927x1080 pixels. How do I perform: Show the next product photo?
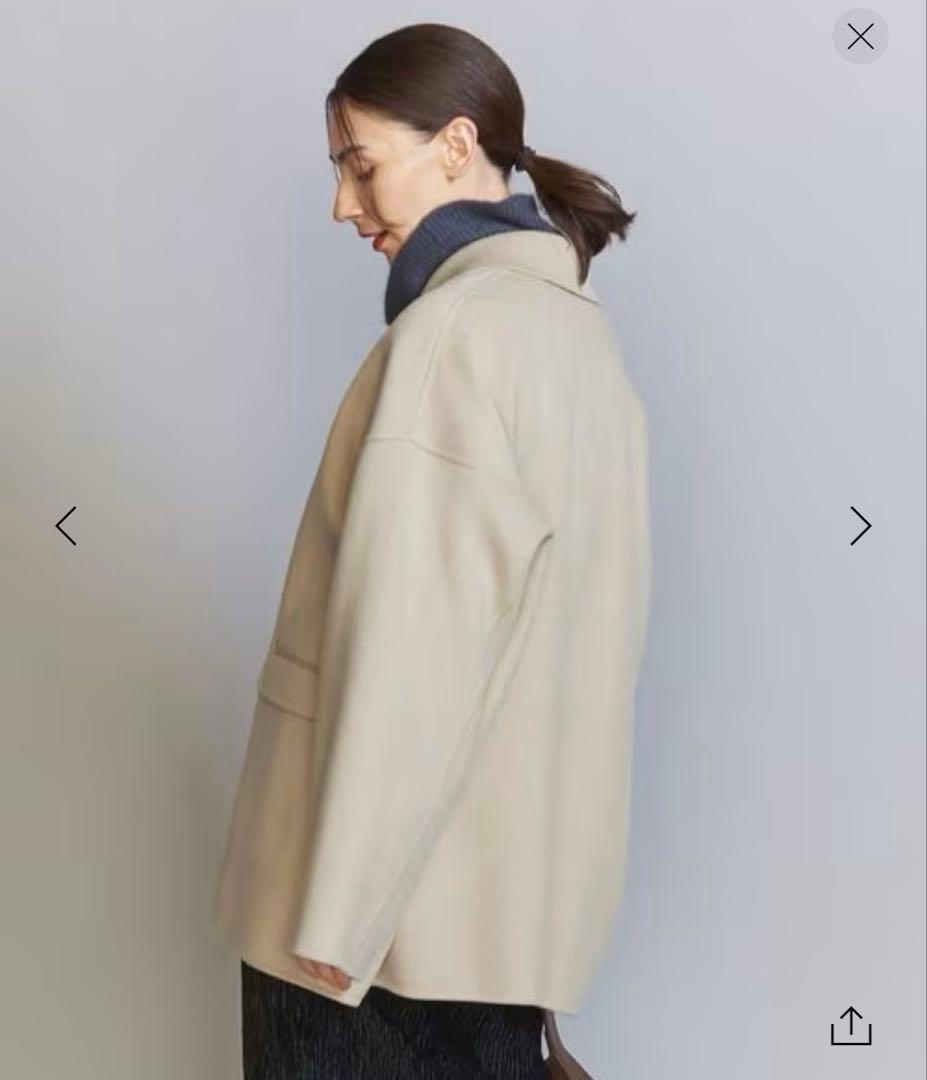click(860, 526)
